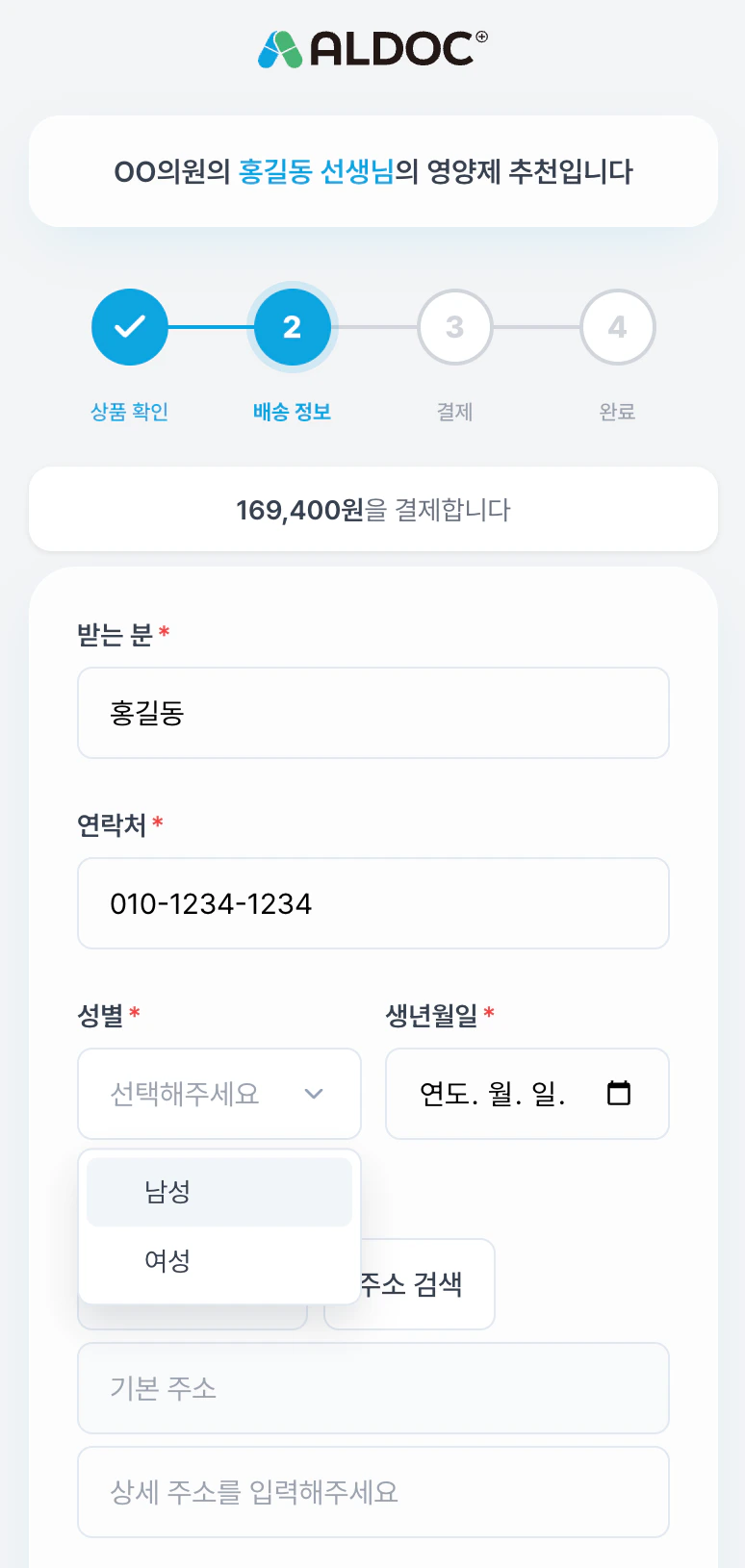
Task: Open the 생년월일 date picker calendar icon
Action: tap(619, 1093)
